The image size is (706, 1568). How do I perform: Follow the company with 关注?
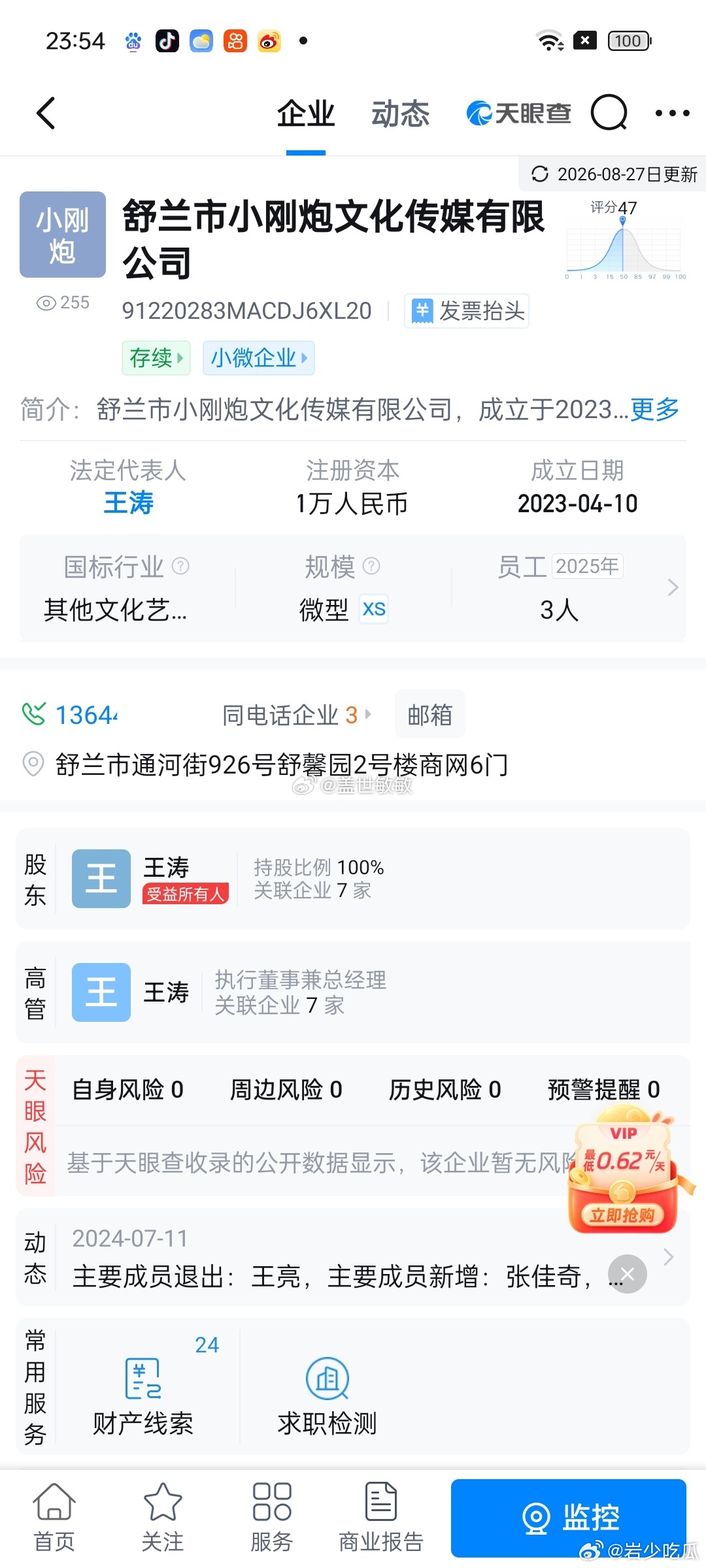(x=163, y=1517)
